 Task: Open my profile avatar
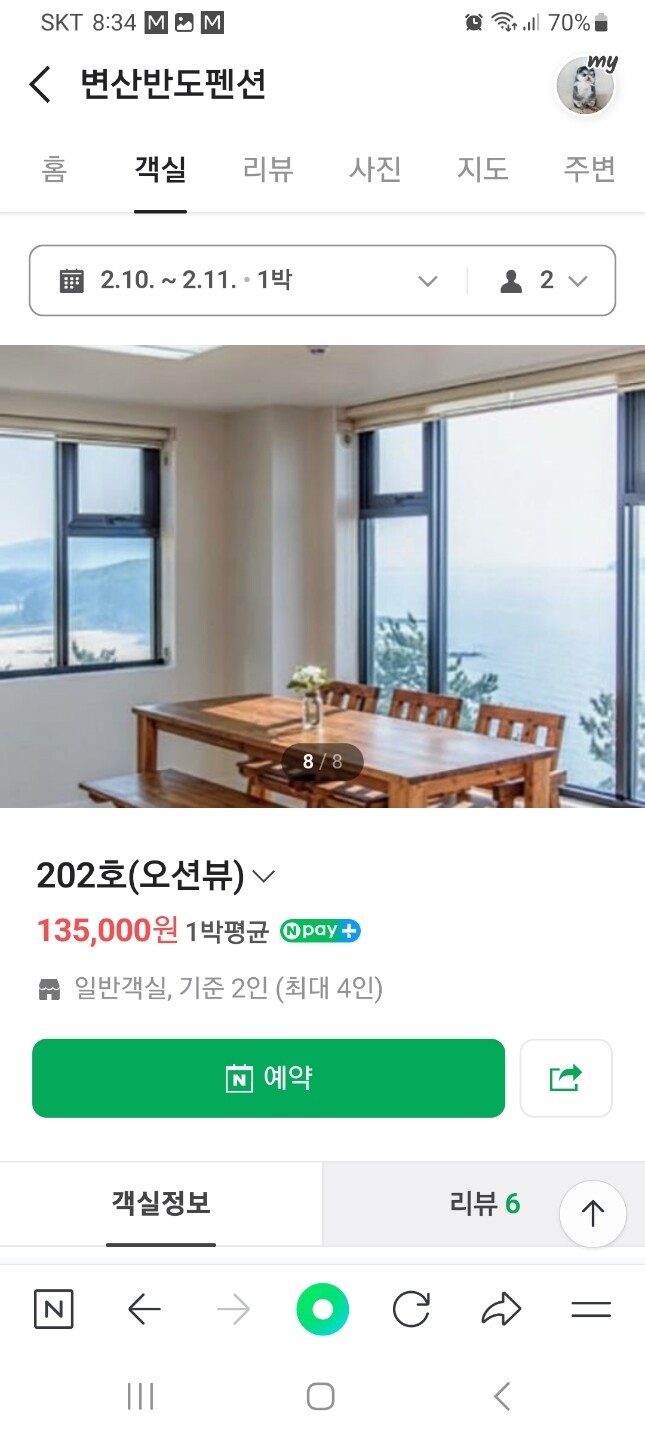click(586, 86)
